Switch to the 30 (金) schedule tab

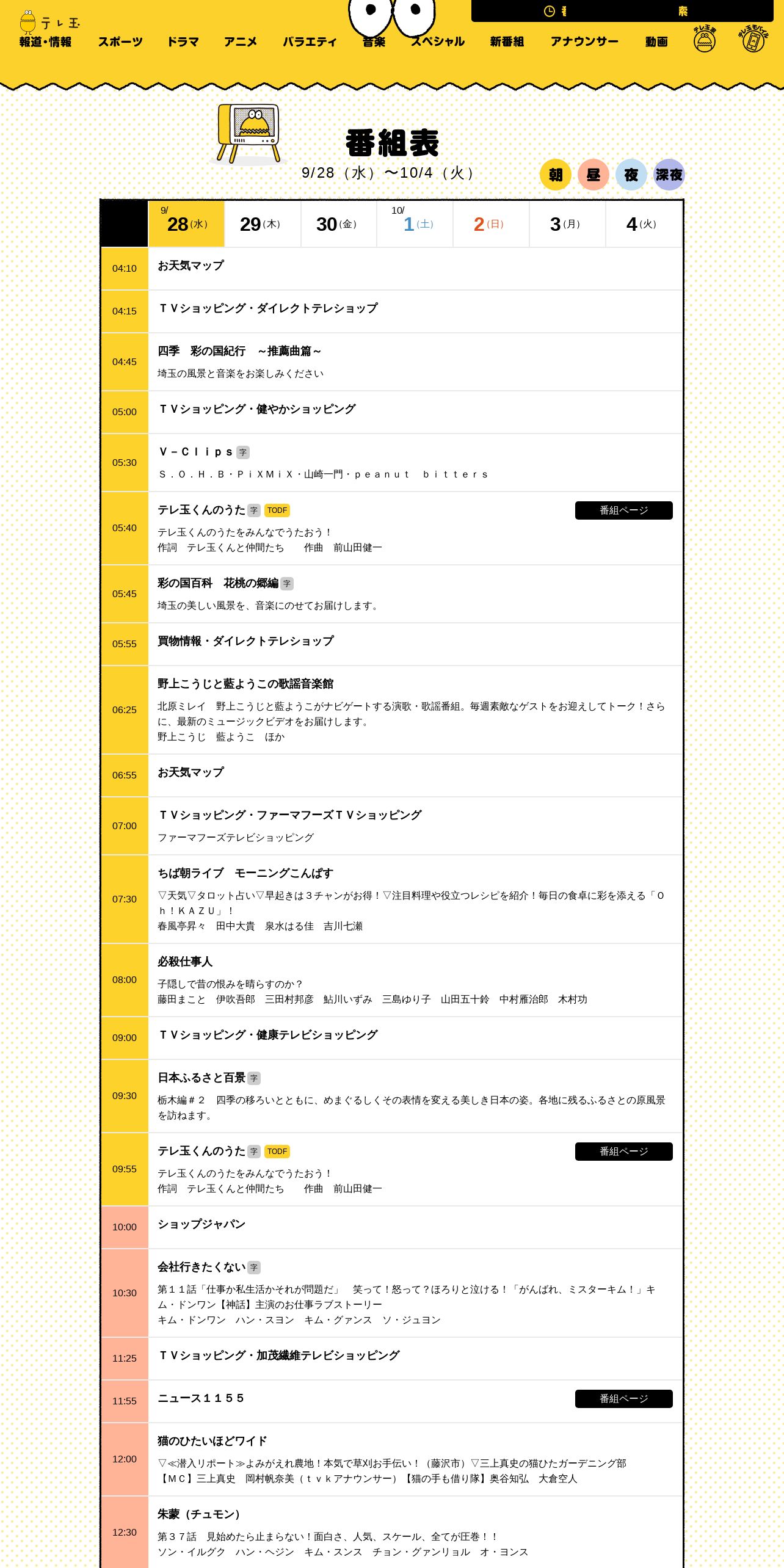pyautogui.click(x=339, y=224)
